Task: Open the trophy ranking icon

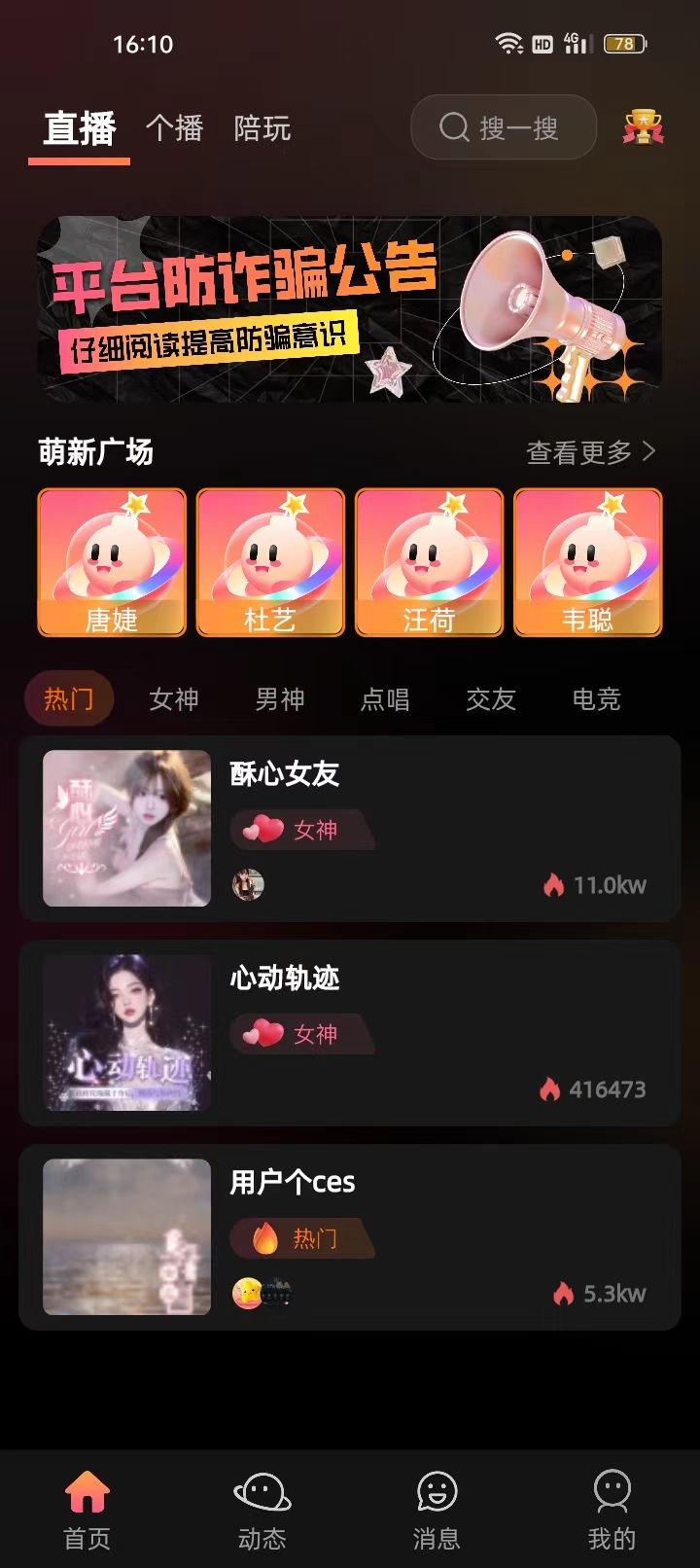Action: [643, 127]
